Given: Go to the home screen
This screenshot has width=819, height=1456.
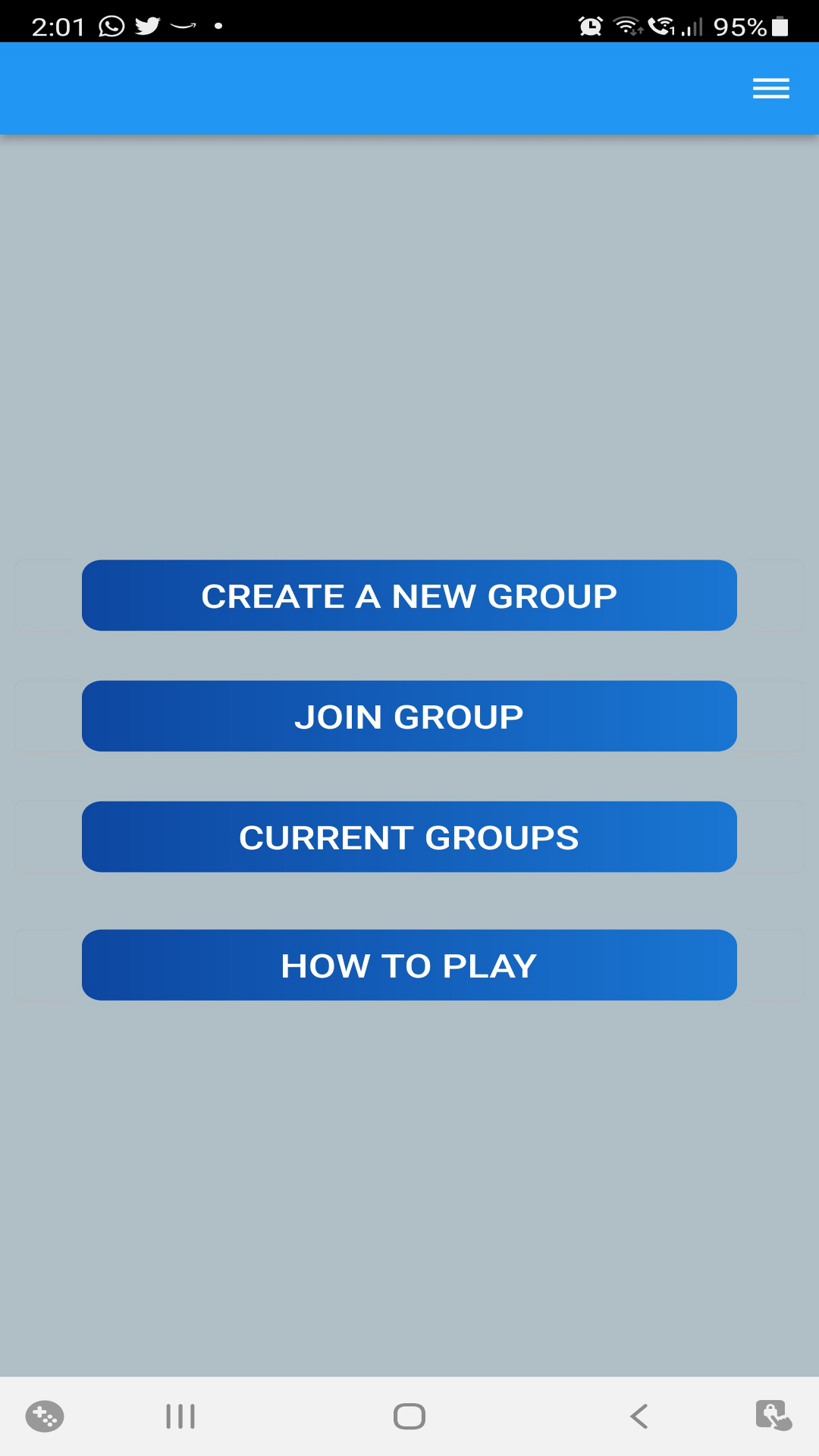Looking at the screenshot, I should point(409,1416).
